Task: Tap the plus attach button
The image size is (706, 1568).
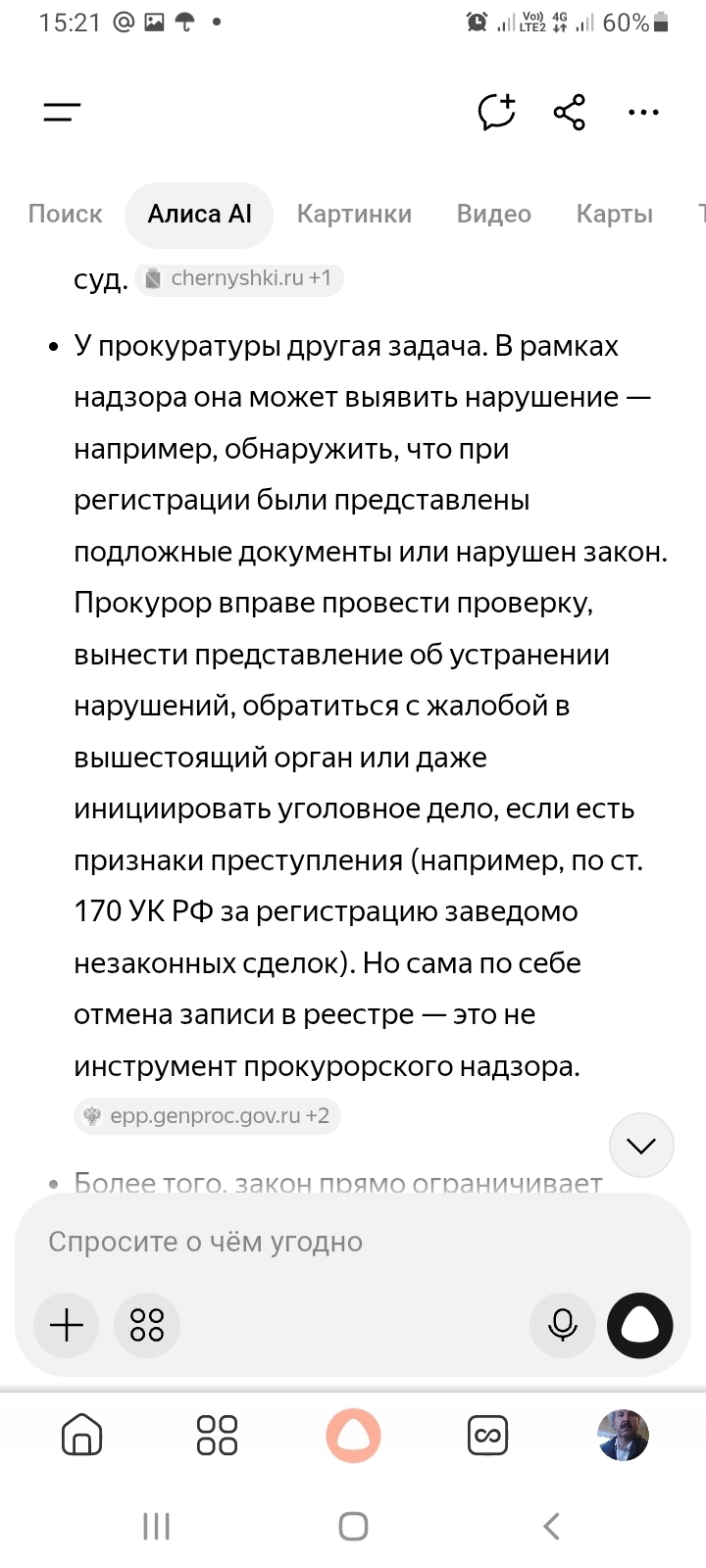Action: point(66,1326)
